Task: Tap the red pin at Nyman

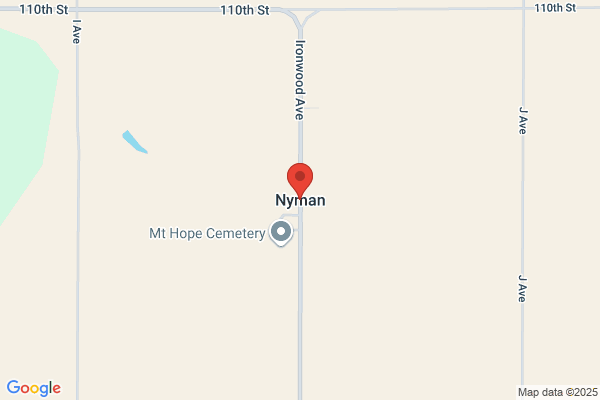Action: 300,180
